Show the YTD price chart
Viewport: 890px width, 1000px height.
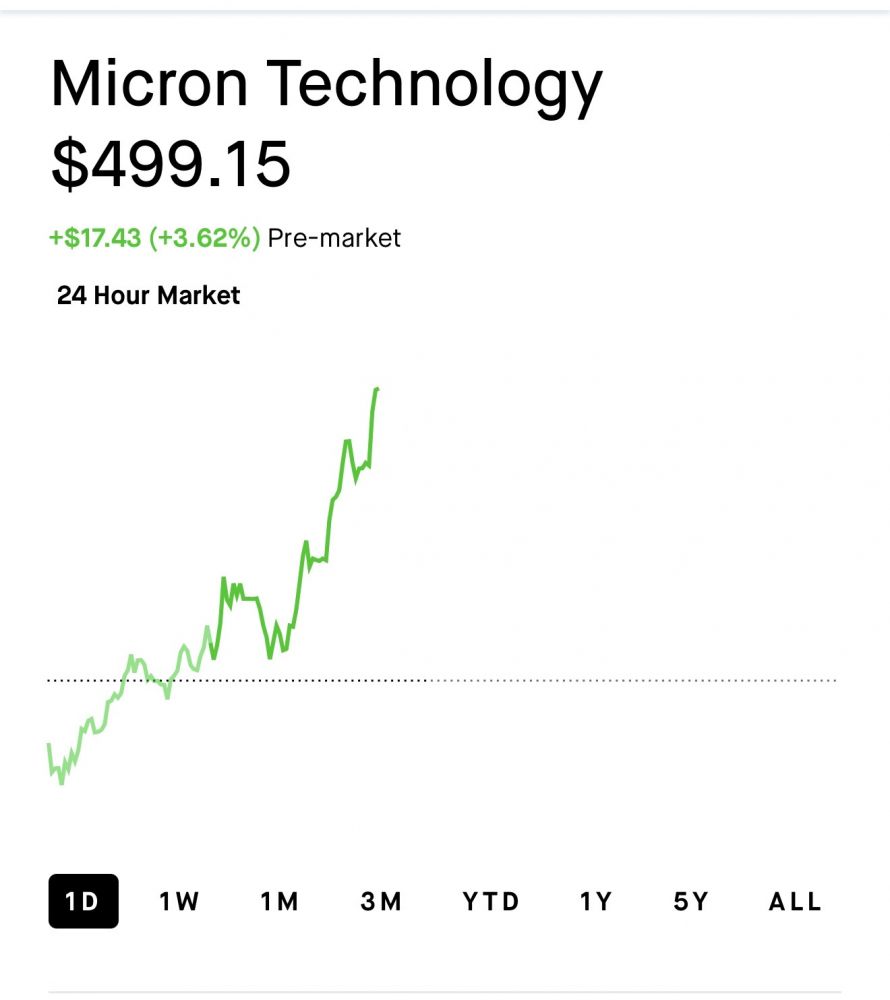(x=491, y=901)
